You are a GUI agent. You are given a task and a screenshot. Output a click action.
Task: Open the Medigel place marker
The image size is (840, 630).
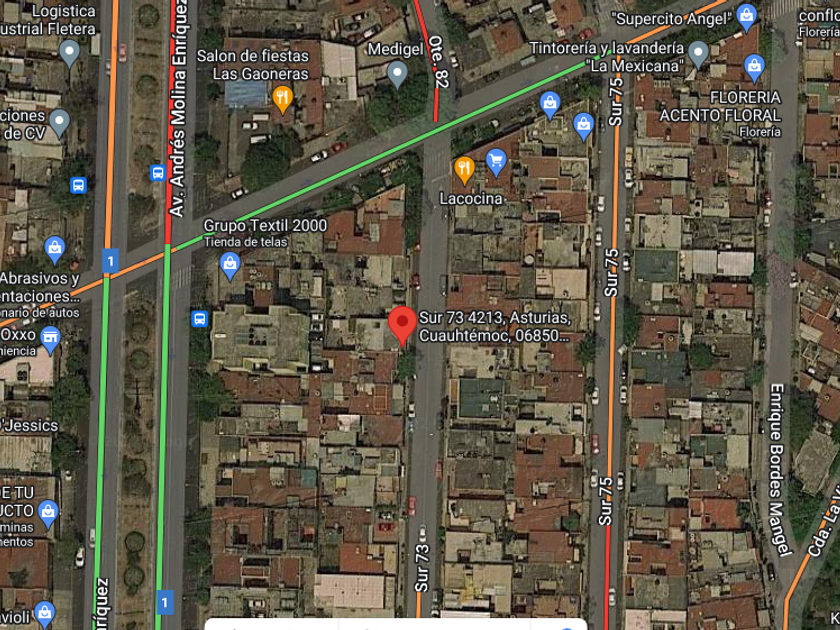[x=397, y=72]
